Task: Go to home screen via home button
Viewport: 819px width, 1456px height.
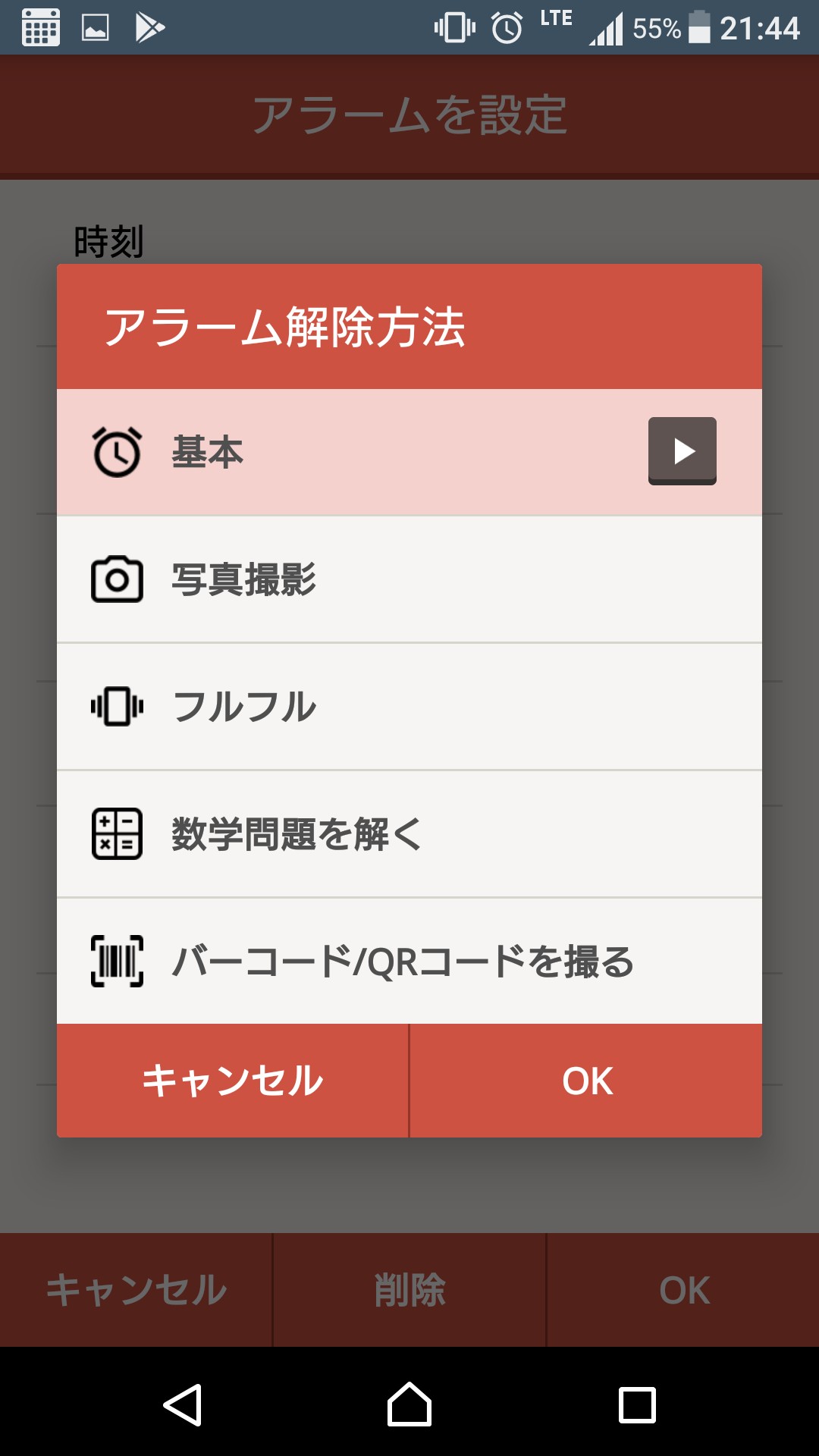Action: pos(409,1404)
